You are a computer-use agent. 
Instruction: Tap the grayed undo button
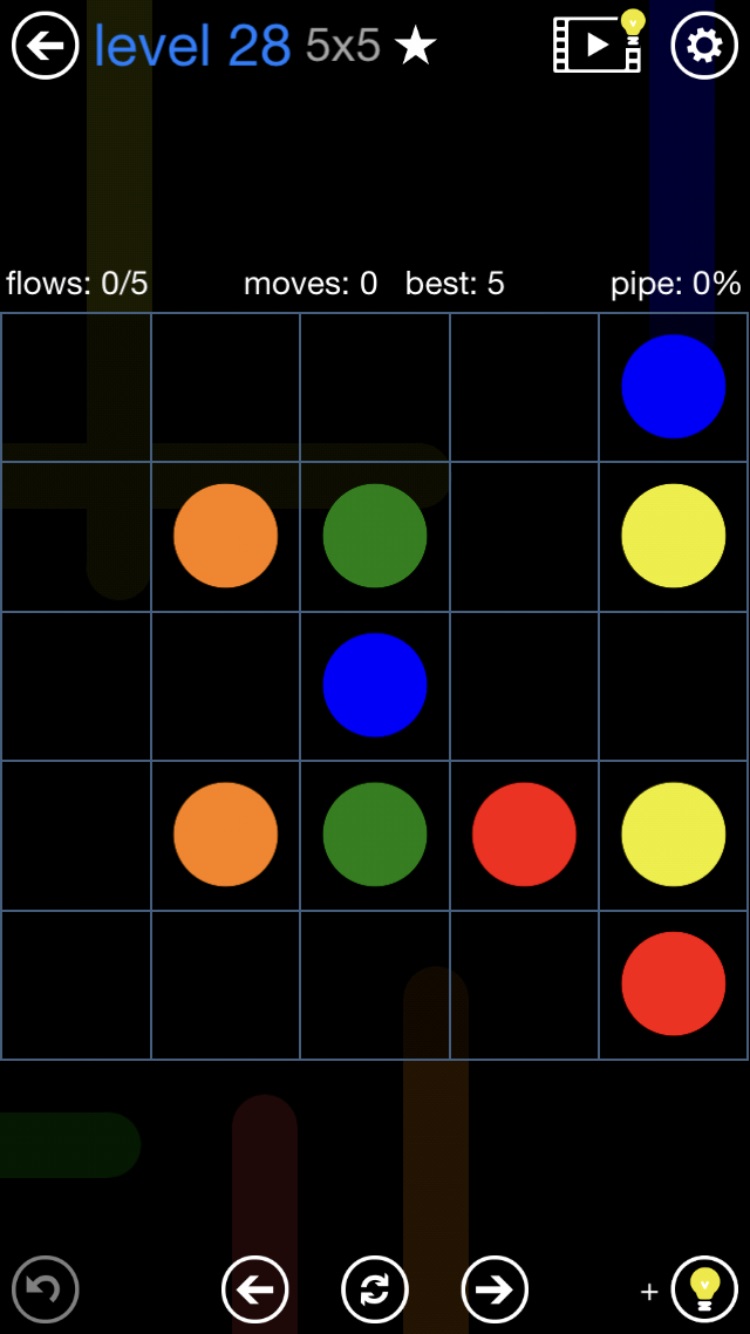(45, 1289)
